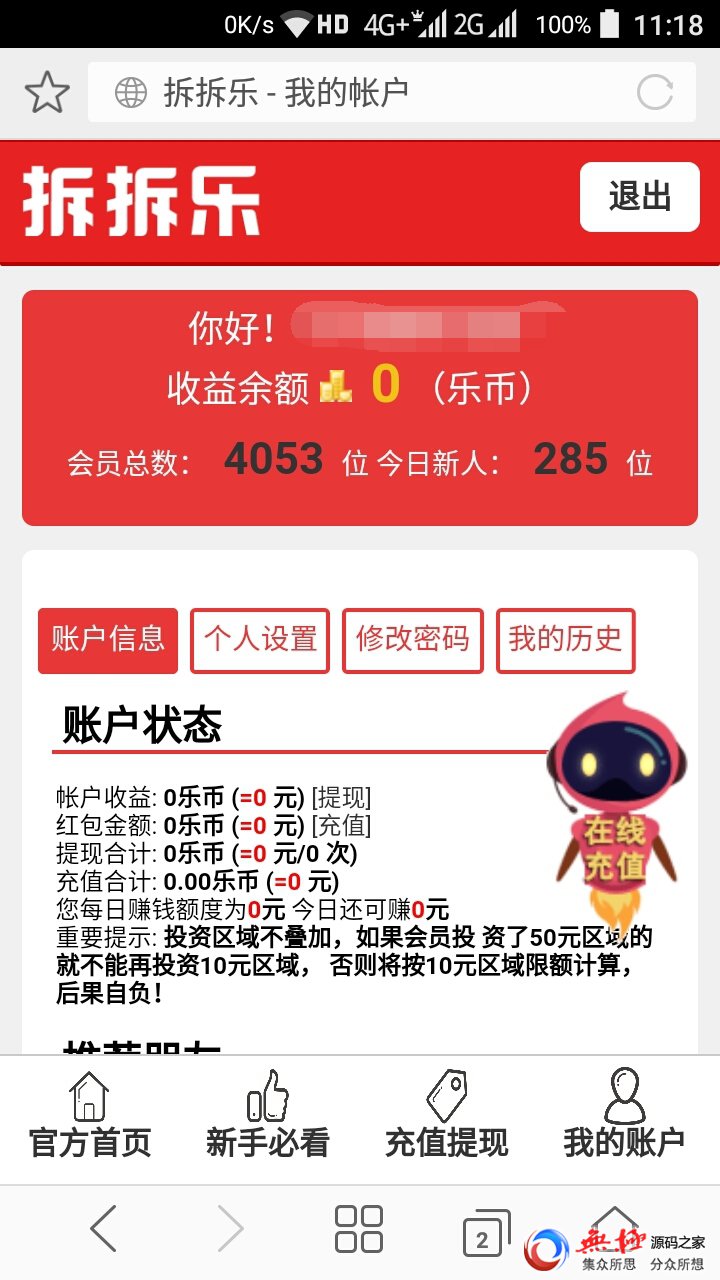Image resolution: width=720 pixels, height=1280 pixels.
Task: Open the 个人设置 tab
Action: tap(260, 640)
